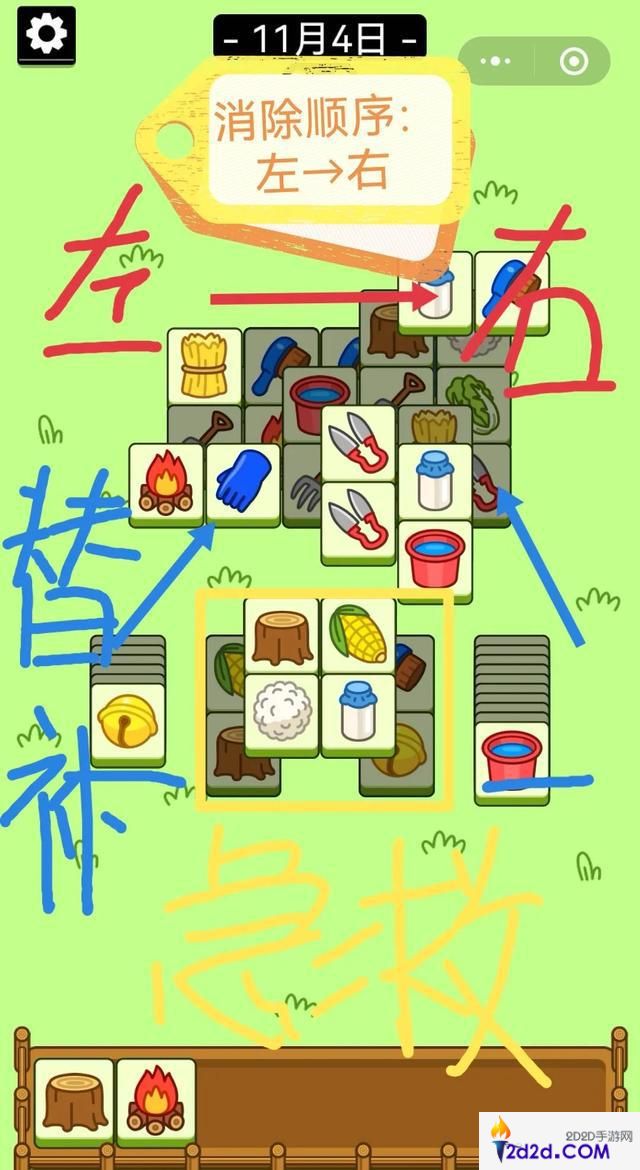Select the milk bottle beside the wool tile
Image resolution: width=640 pixels, height=1170 pixels.
(358, 712)
